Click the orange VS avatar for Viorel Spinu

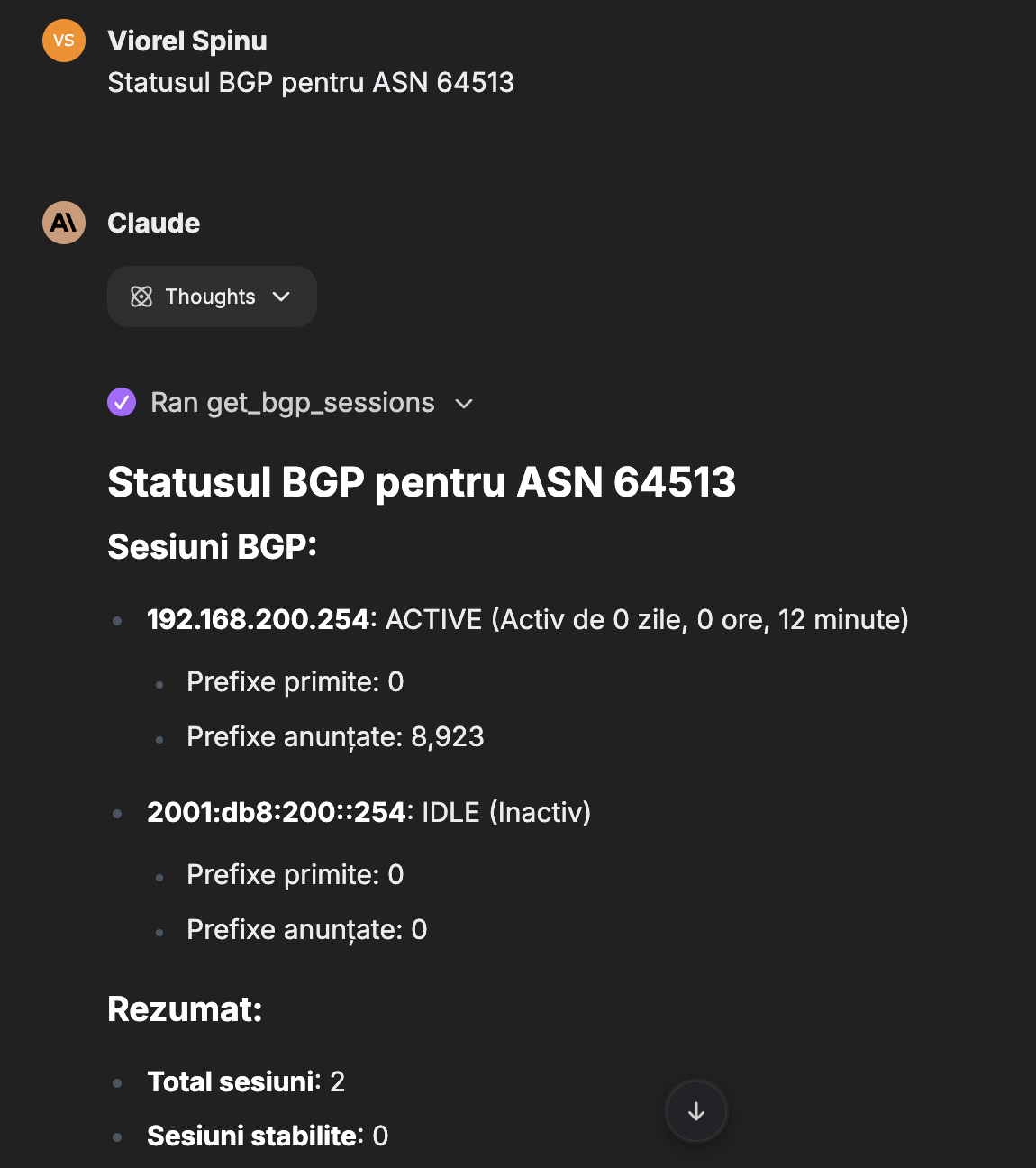[64, 41]
